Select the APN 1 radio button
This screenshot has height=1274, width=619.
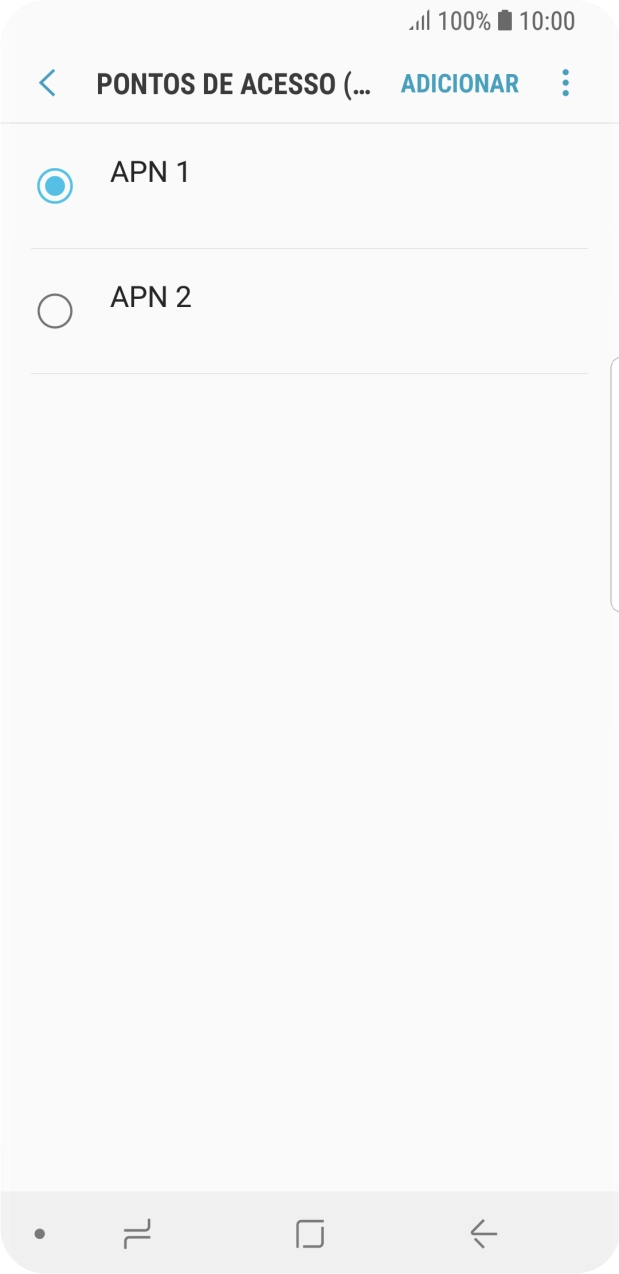pyautogui.click(x=55, y=186)
